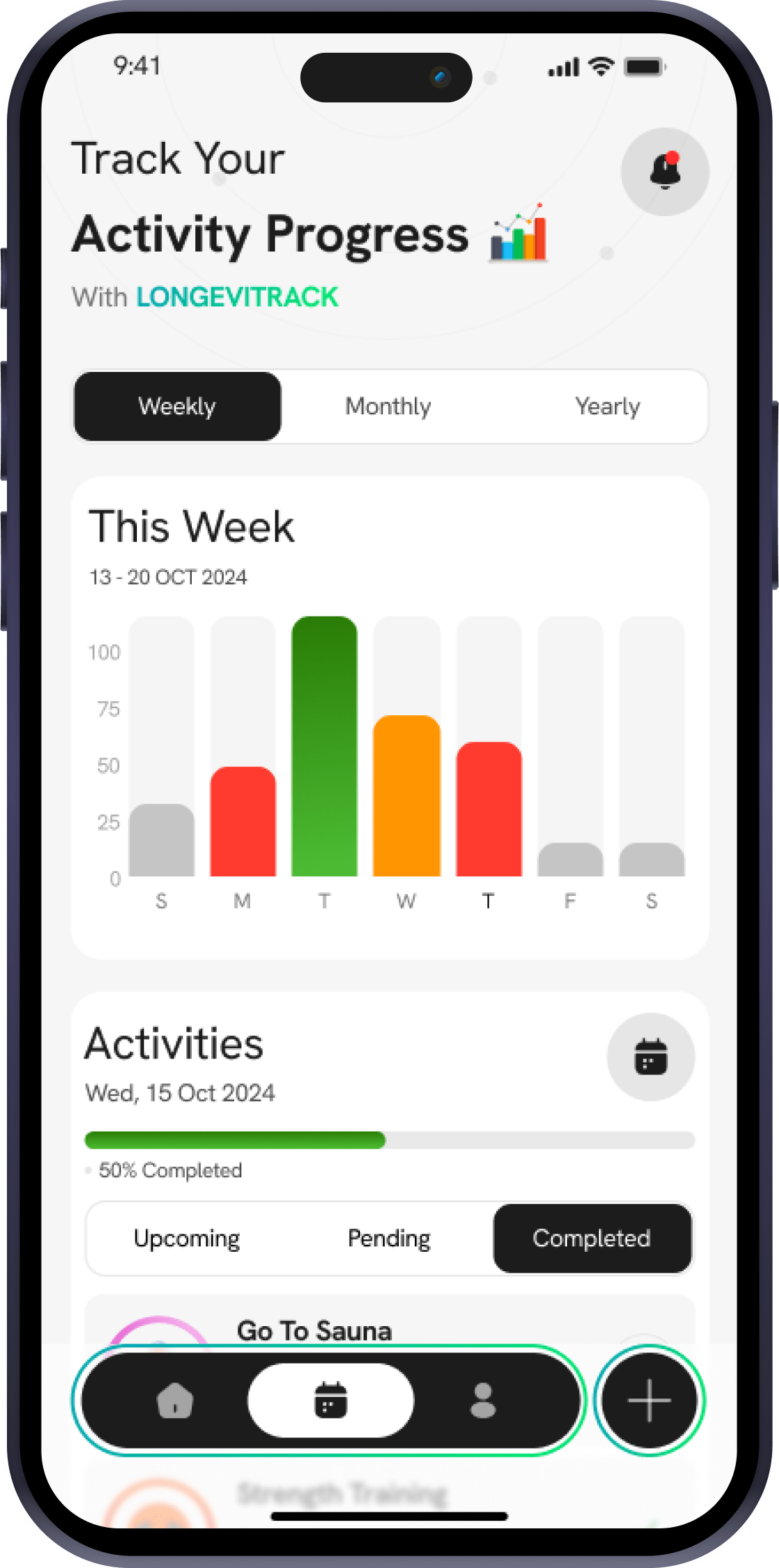Select the Completed activities tab
The height and width of the screenshot is (1568, 779).
(x=591, y=1239)
